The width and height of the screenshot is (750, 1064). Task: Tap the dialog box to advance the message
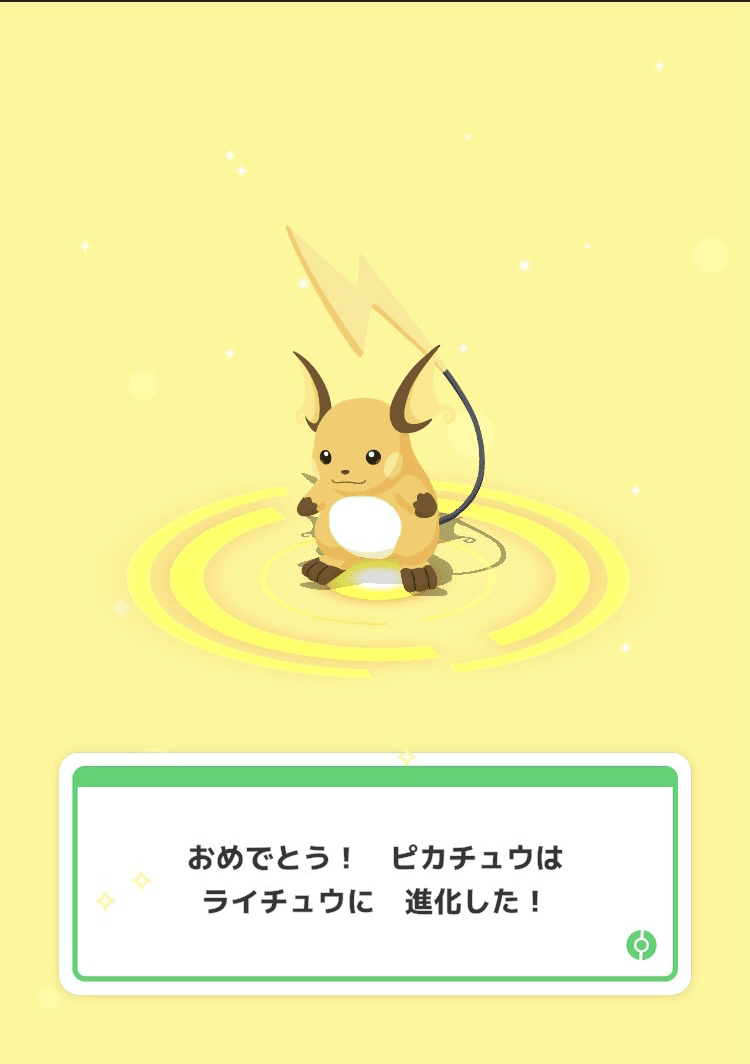pyautogui.click(x=375, y=870)
